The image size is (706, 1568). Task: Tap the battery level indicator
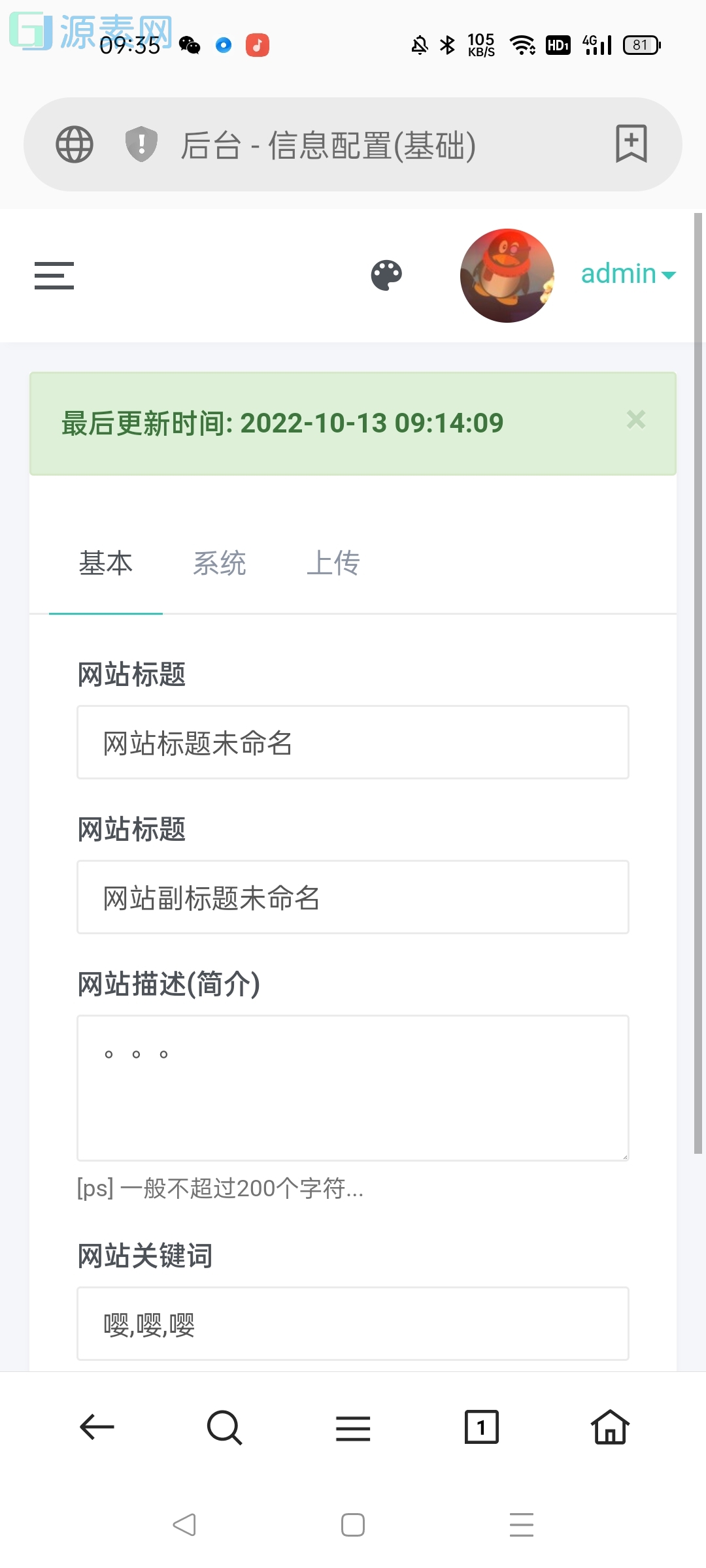(641, 44)
